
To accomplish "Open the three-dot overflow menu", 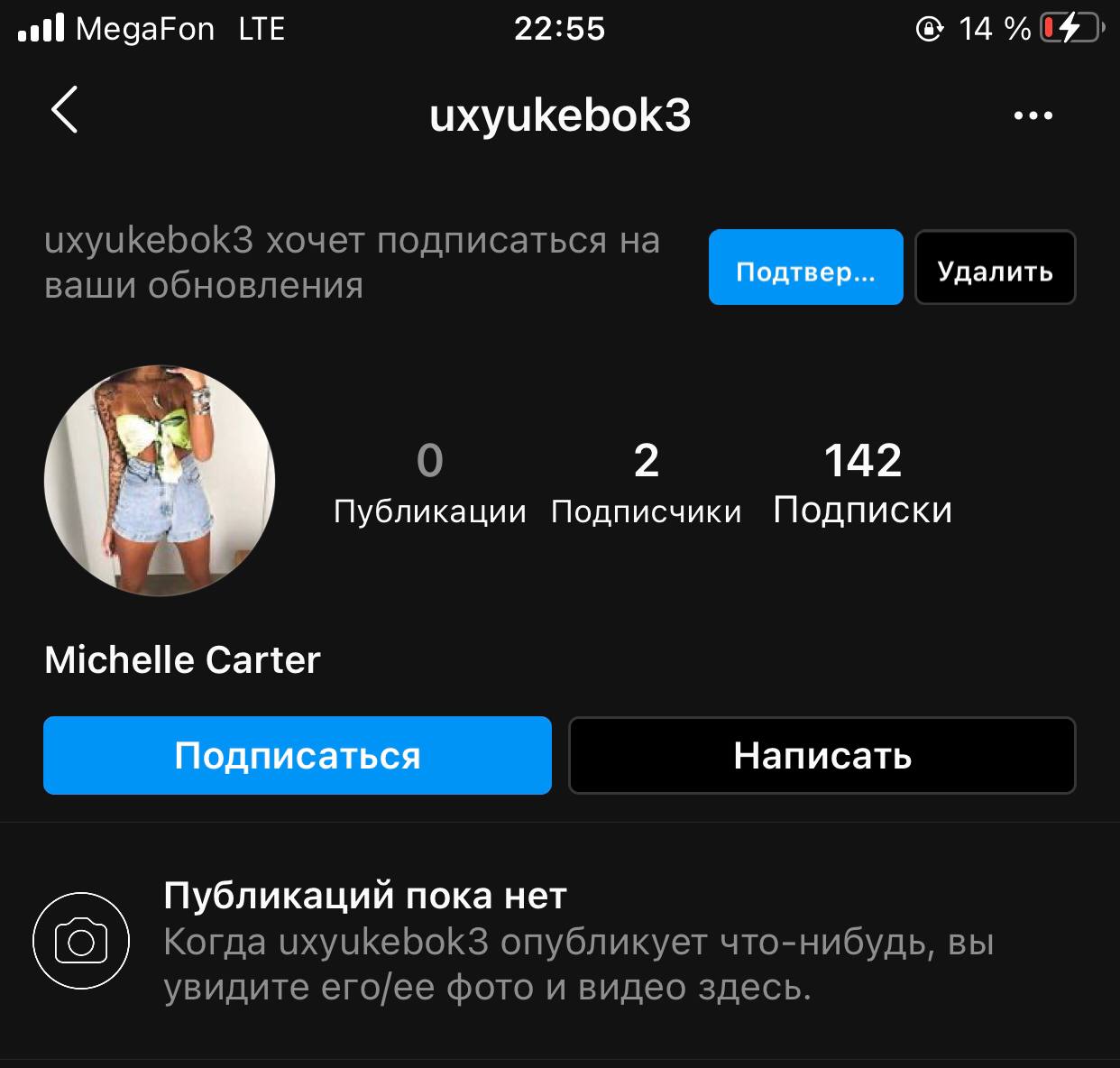I will (1033, 115).
